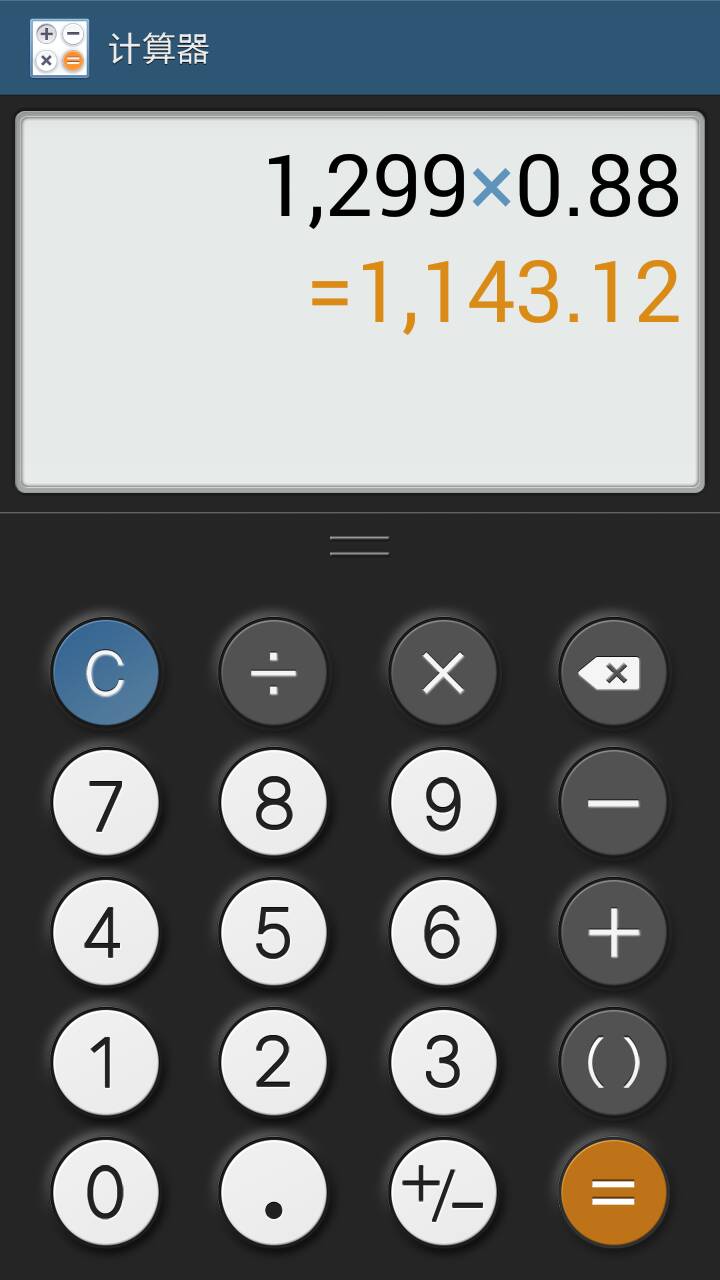Toggle the sign with +/- key
Viewport: 720px width, 1280px height.
pos(444,1193)
